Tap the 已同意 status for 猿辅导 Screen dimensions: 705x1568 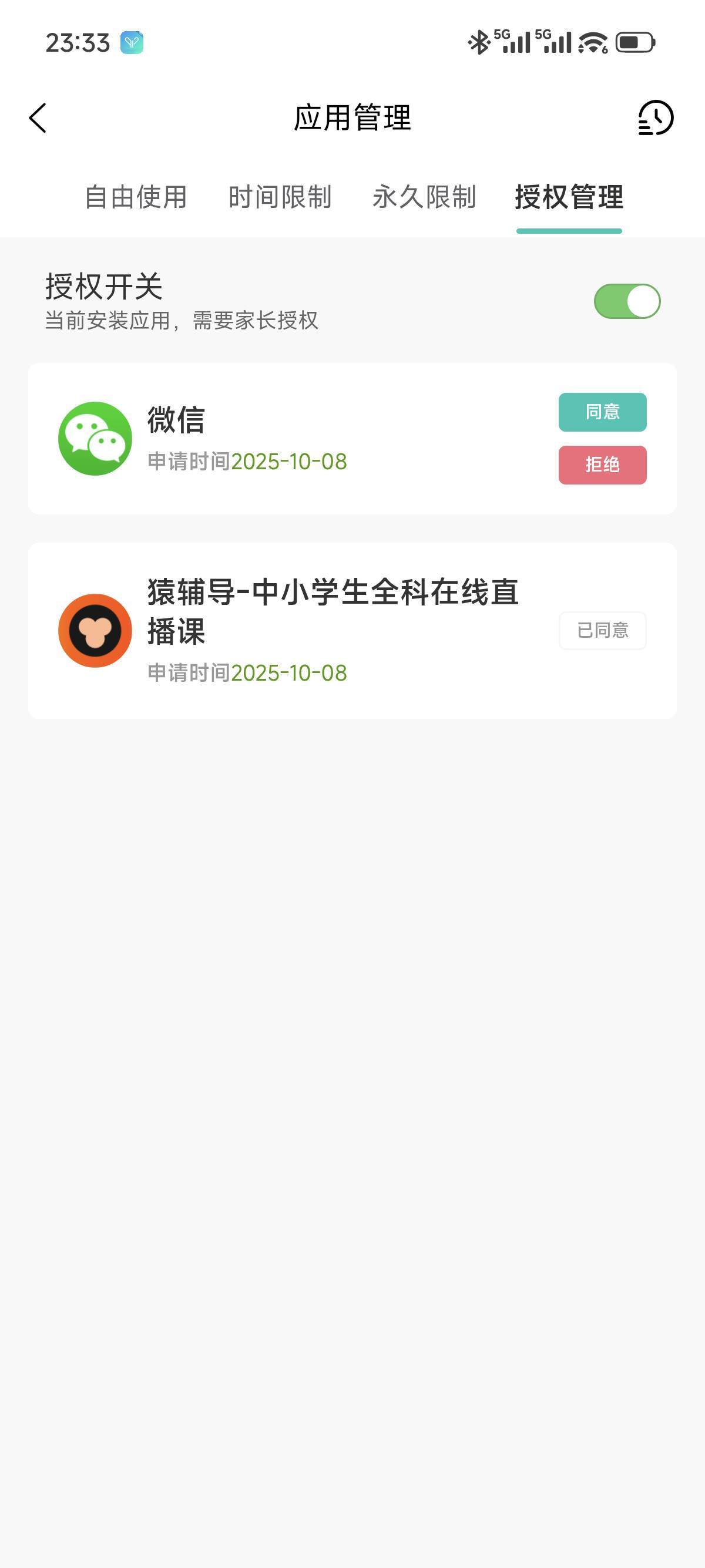pyautogui.click(x=602, y=631)
